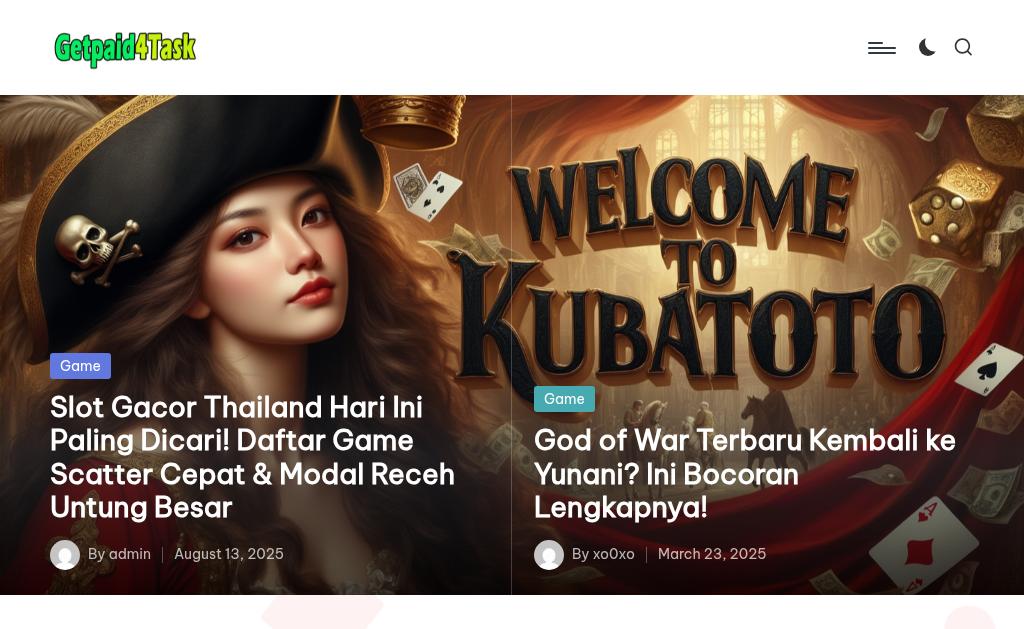
Task: Select the Game tag on God of War post
Action: (x=564, y=399)
